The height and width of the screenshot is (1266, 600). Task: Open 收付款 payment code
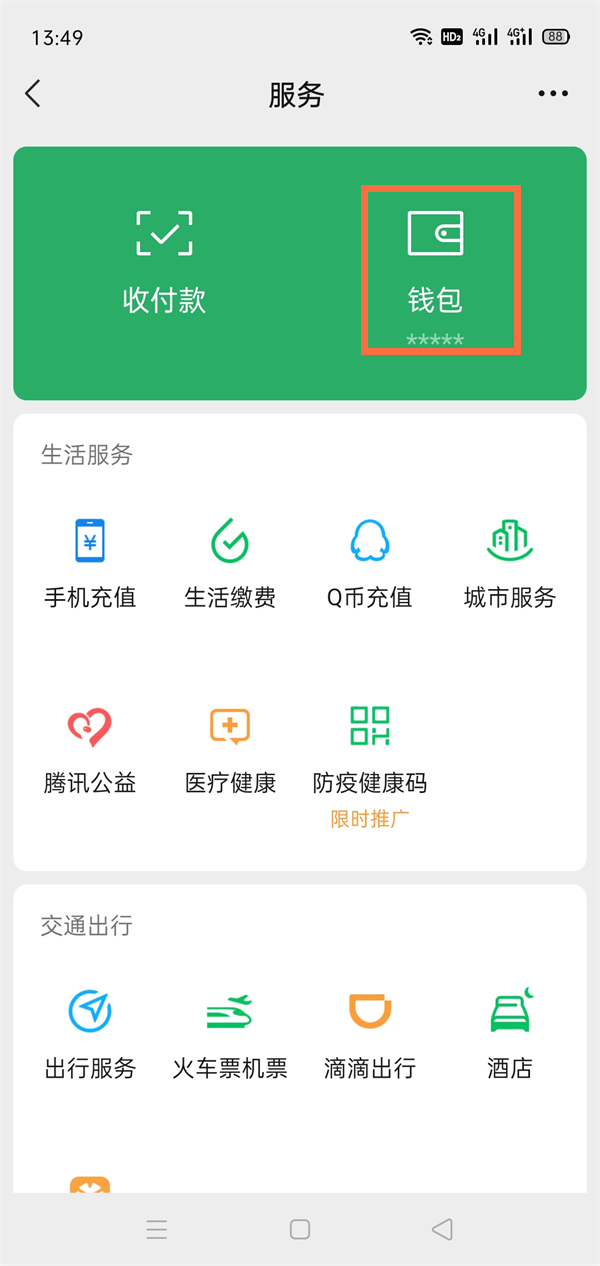coord(164,262)
